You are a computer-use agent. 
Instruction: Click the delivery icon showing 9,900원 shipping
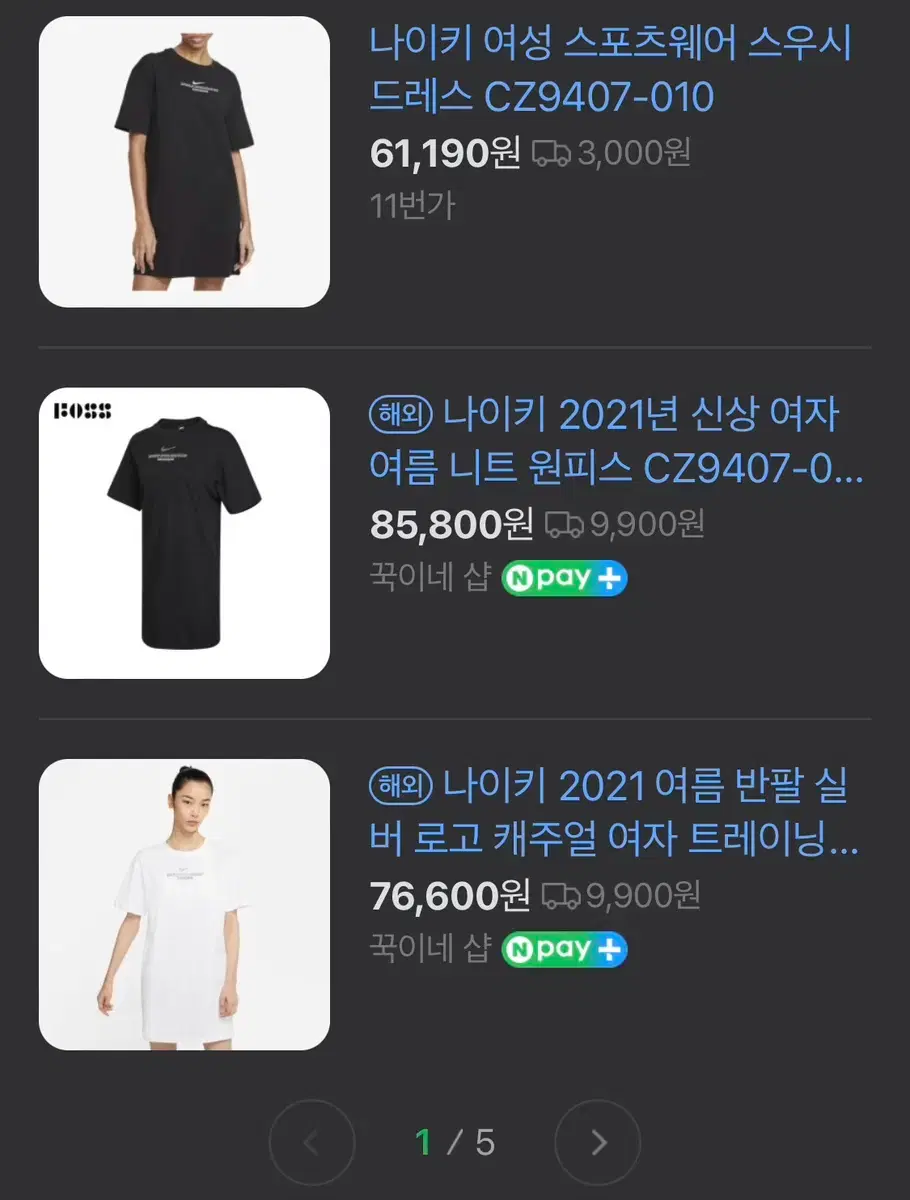click(562, 524)
